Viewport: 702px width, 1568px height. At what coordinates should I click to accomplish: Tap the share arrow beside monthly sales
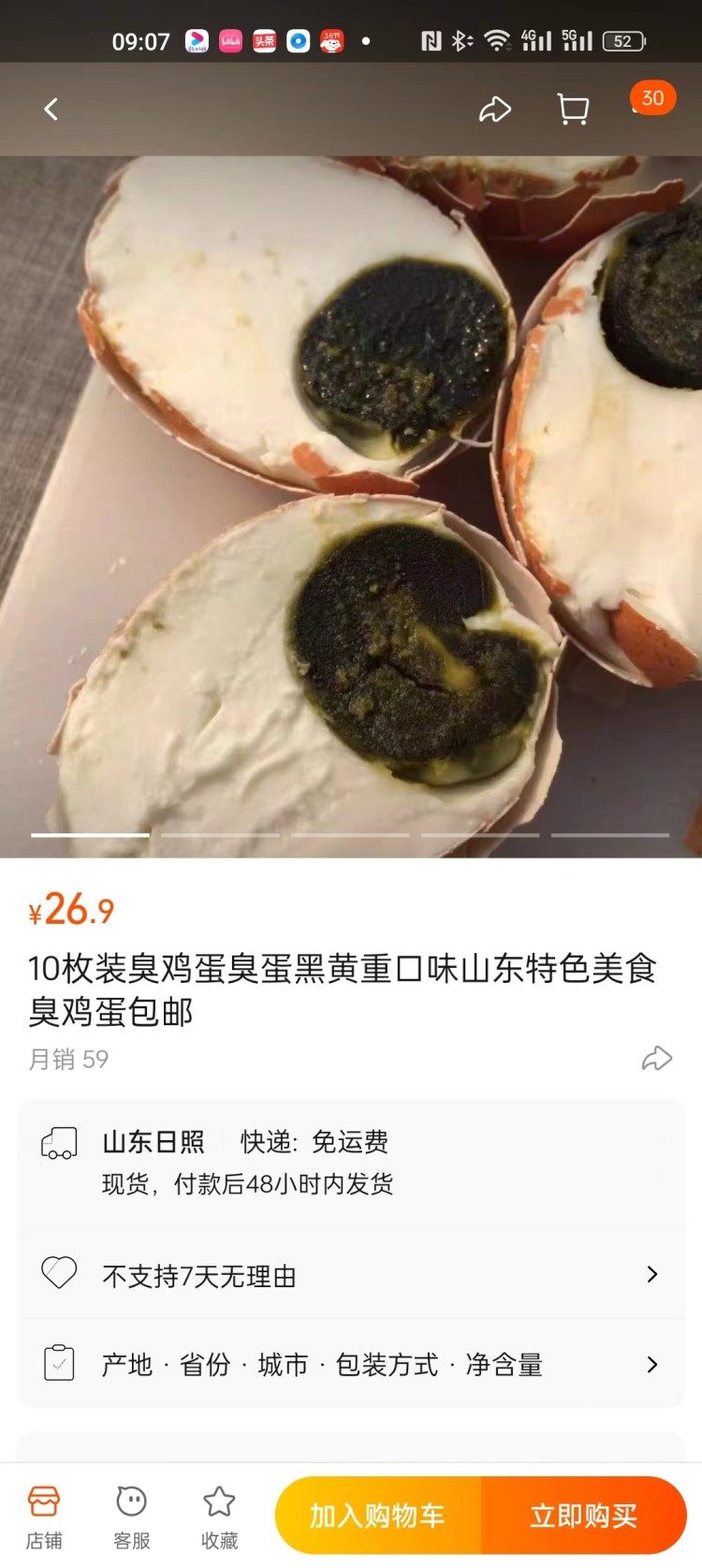656,1058
